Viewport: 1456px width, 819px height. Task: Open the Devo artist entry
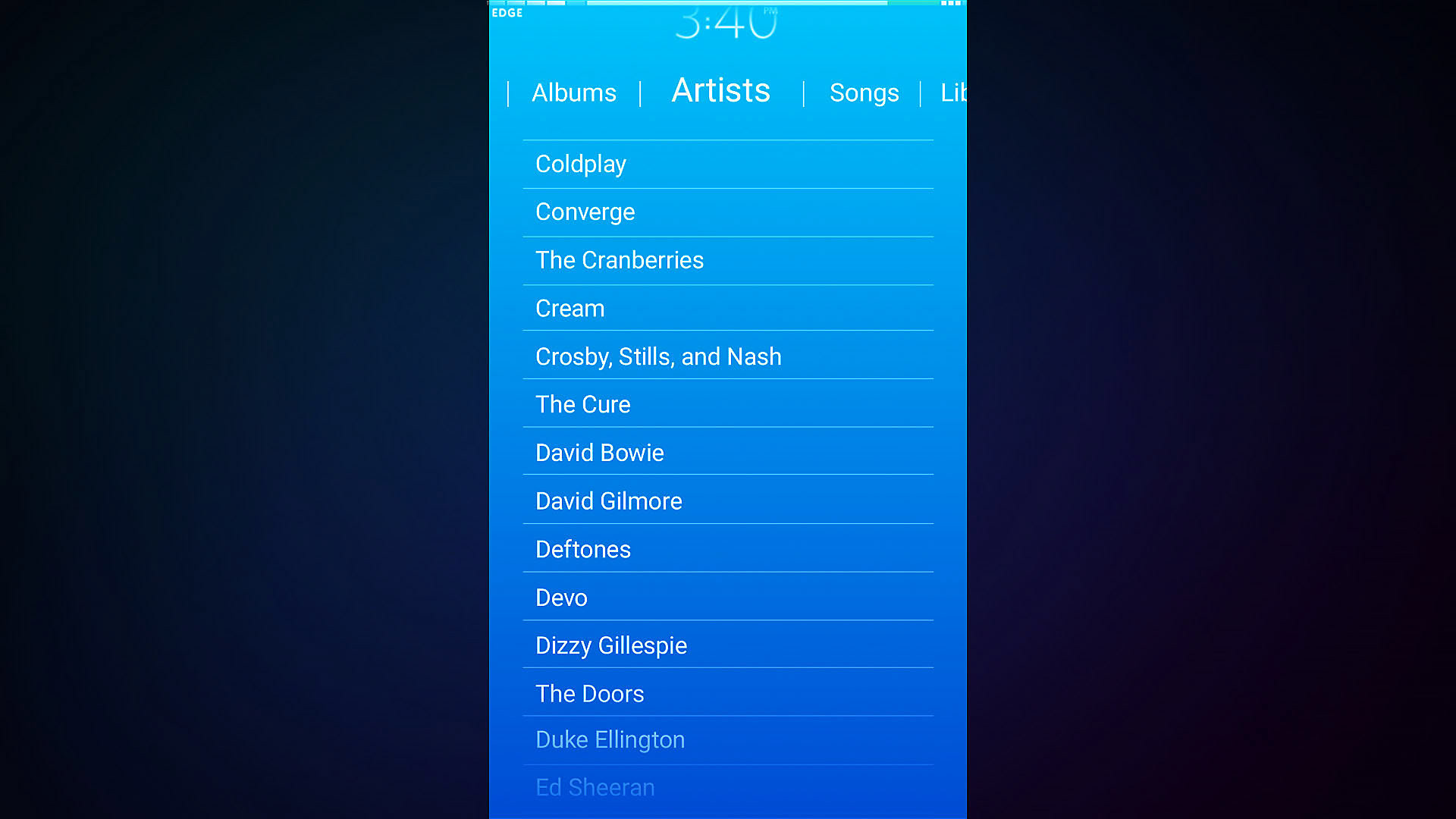pyautogui.click(x=561, y=598)
